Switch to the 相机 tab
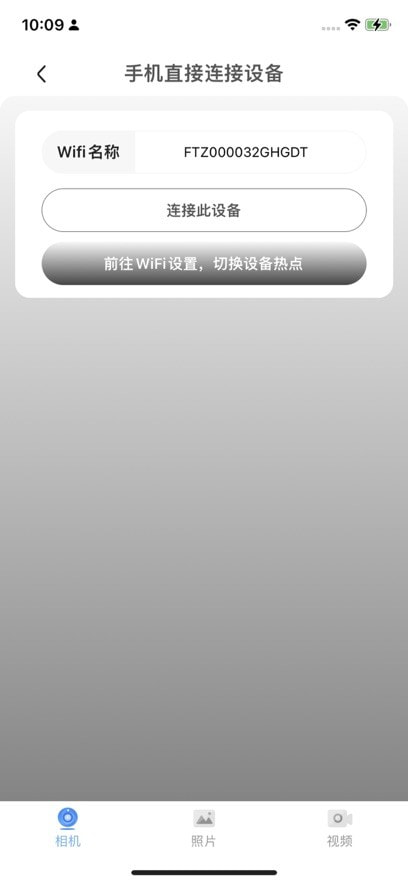408x883 pixels. click(68, 827)
